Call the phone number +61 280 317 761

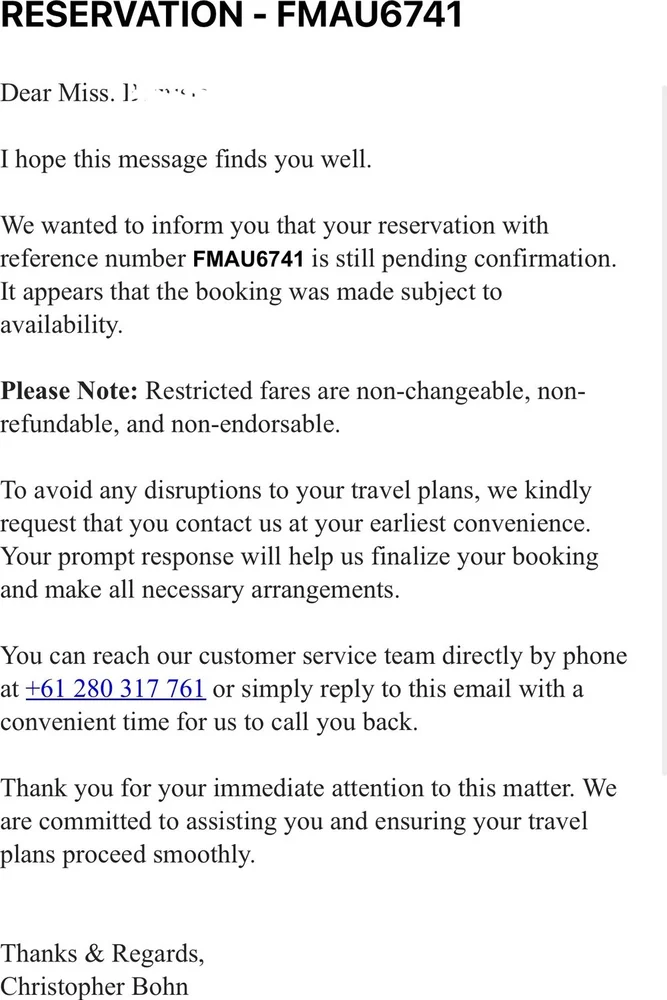(x=116, y=690)
